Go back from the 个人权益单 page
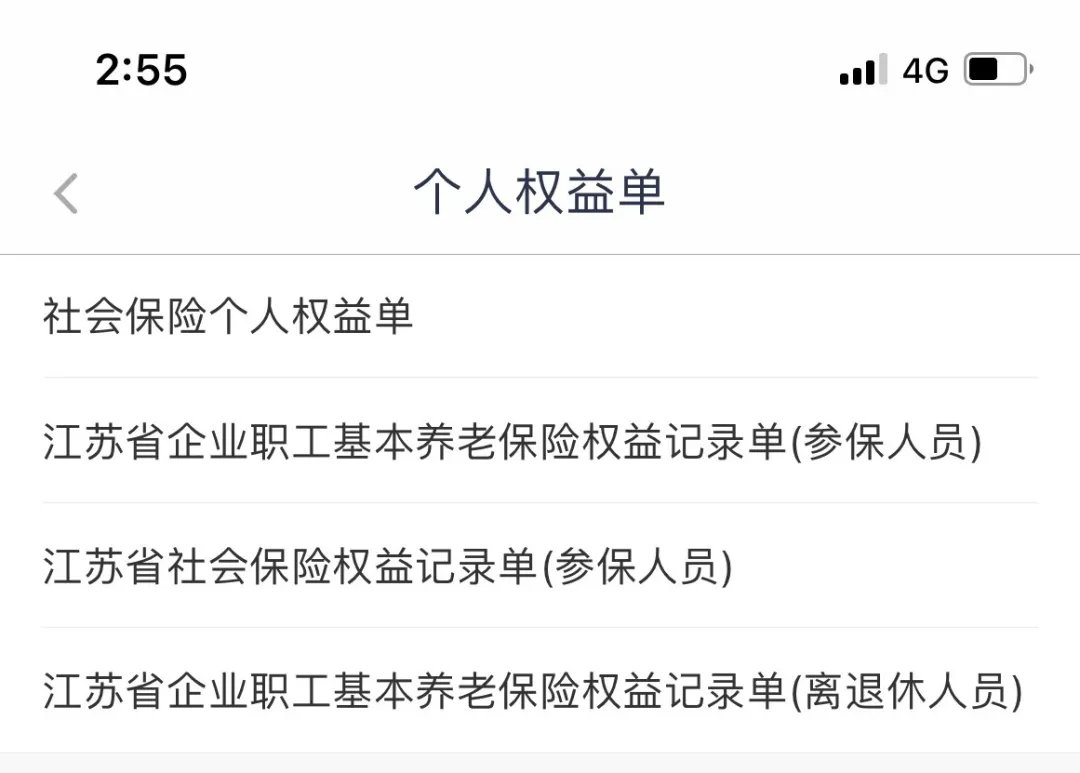The width and height of the screenshot is (1080, 773). [x=66, y=193]
